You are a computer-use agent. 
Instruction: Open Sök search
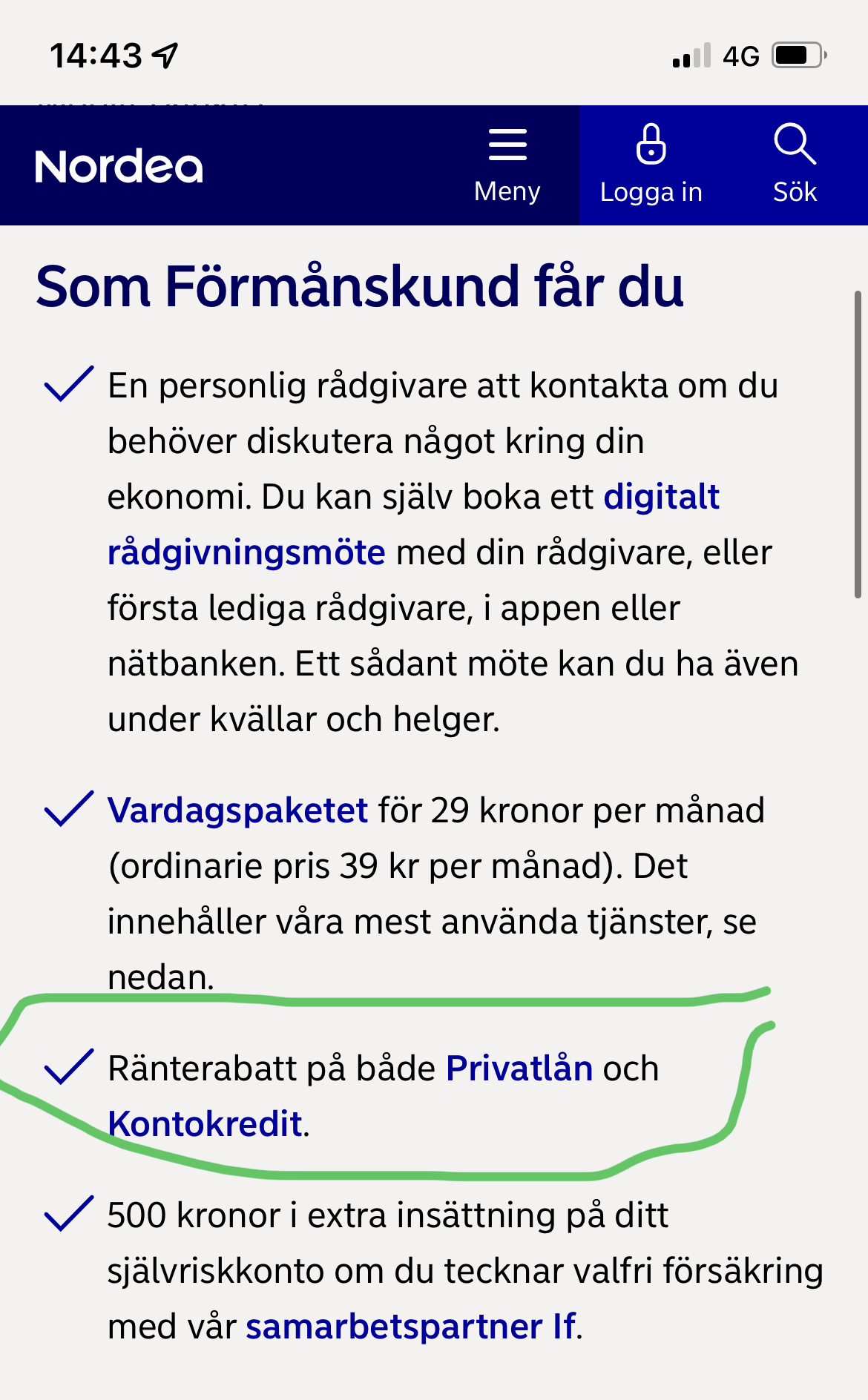795,165
